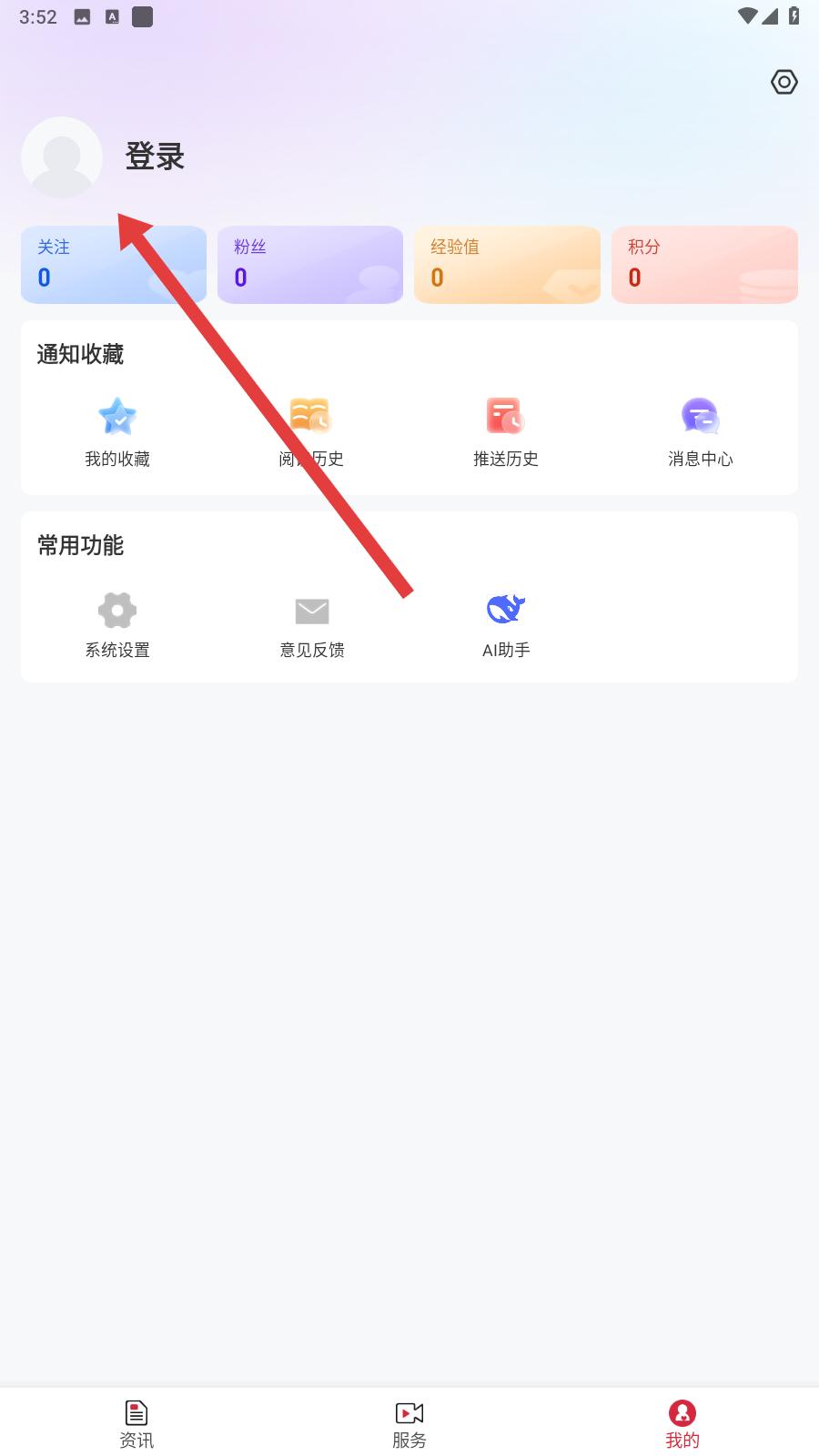This screenshot has height=1456, width=819.
Task: Open 我的收藏 favorites
Action: (x=117, y=432)
